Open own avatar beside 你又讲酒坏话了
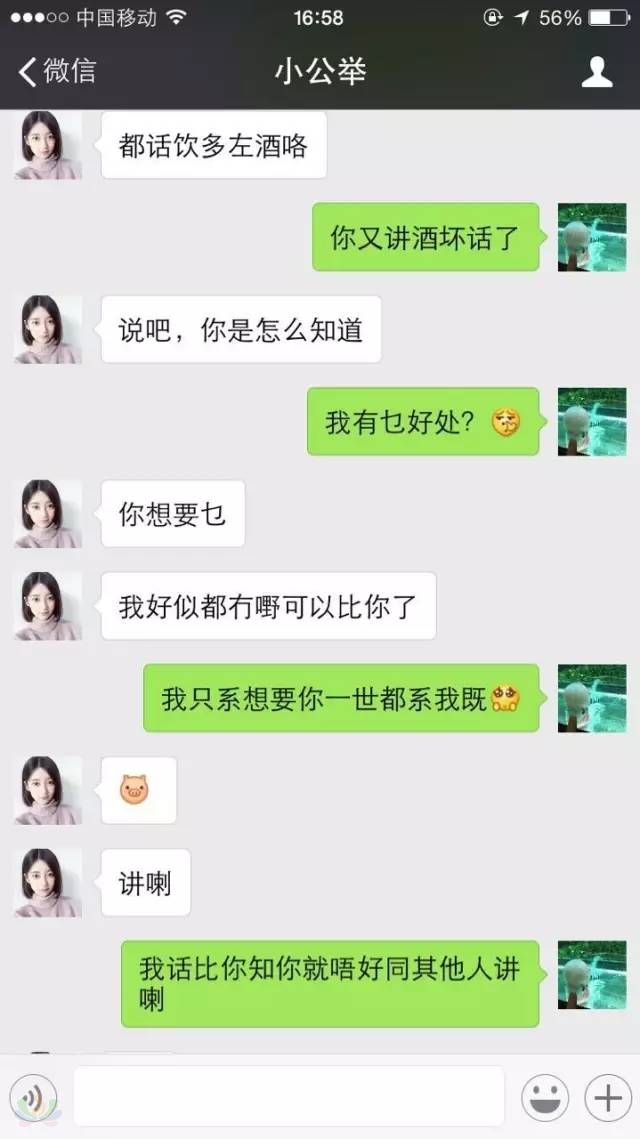 coord(591,237)
